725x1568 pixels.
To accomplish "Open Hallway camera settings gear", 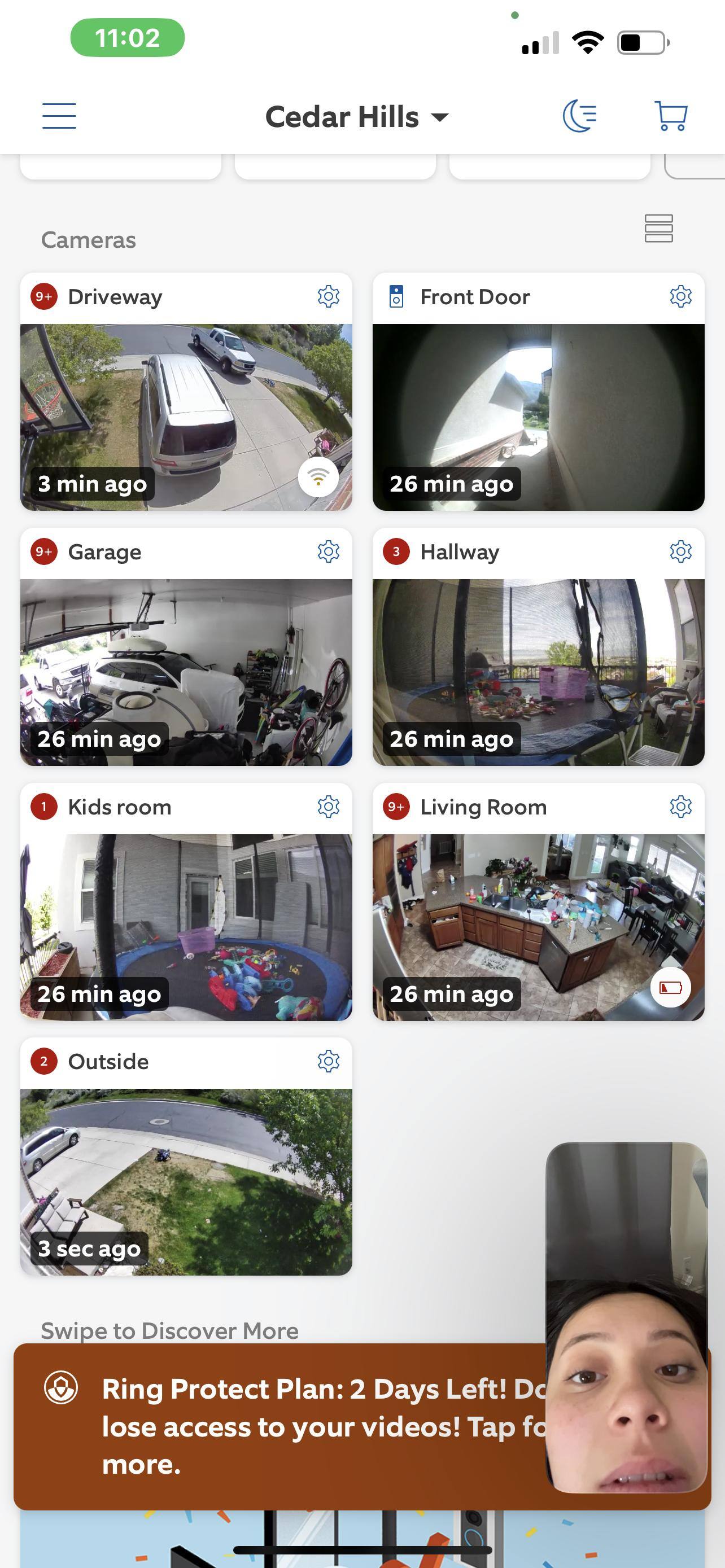I will [680, 552].
